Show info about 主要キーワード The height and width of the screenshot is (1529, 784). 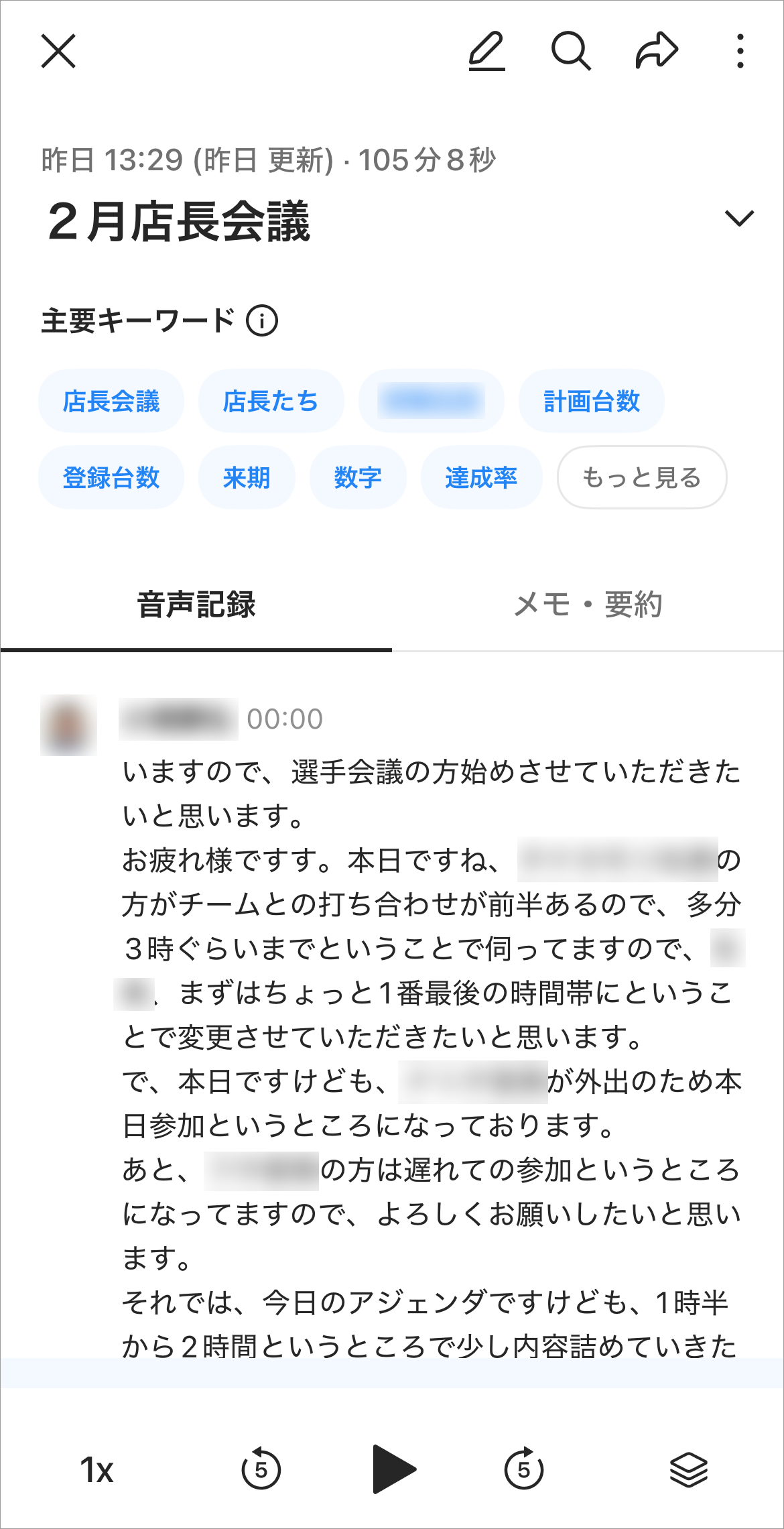[x=262, y=320]
